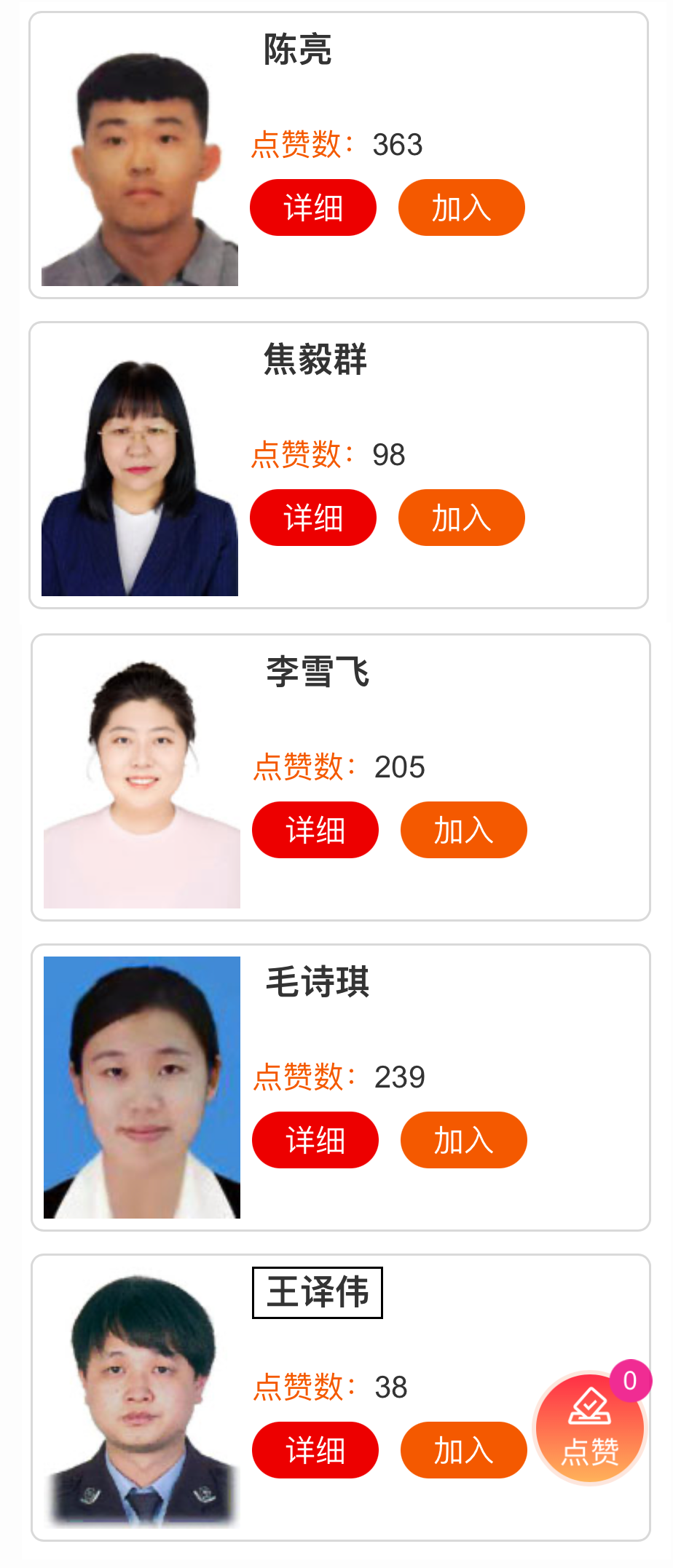Open 详细 for 陈亮
This screenshot has width=673, height=1568.
(x=313, y=207)
